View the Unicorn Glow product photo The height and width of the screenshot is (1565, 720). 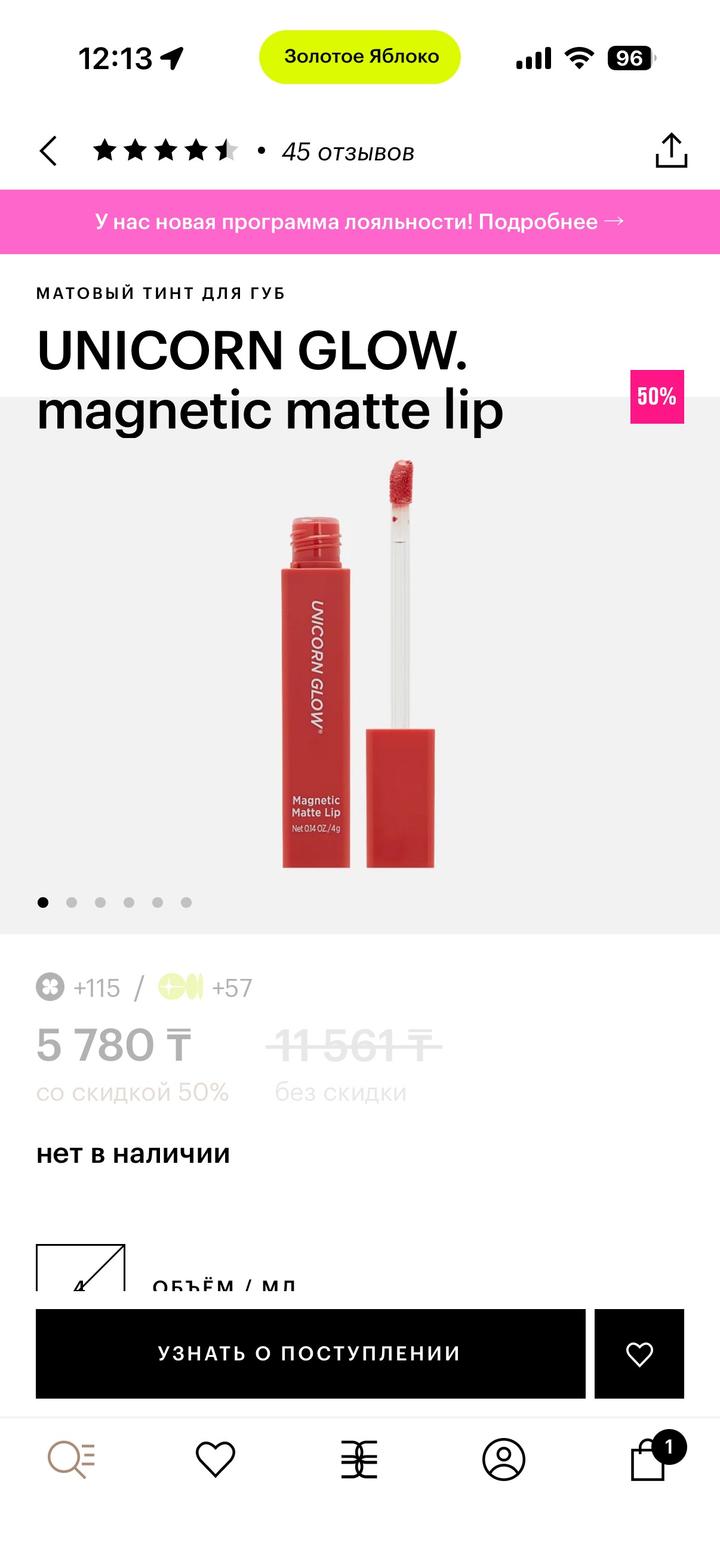[x=360, y=665]
